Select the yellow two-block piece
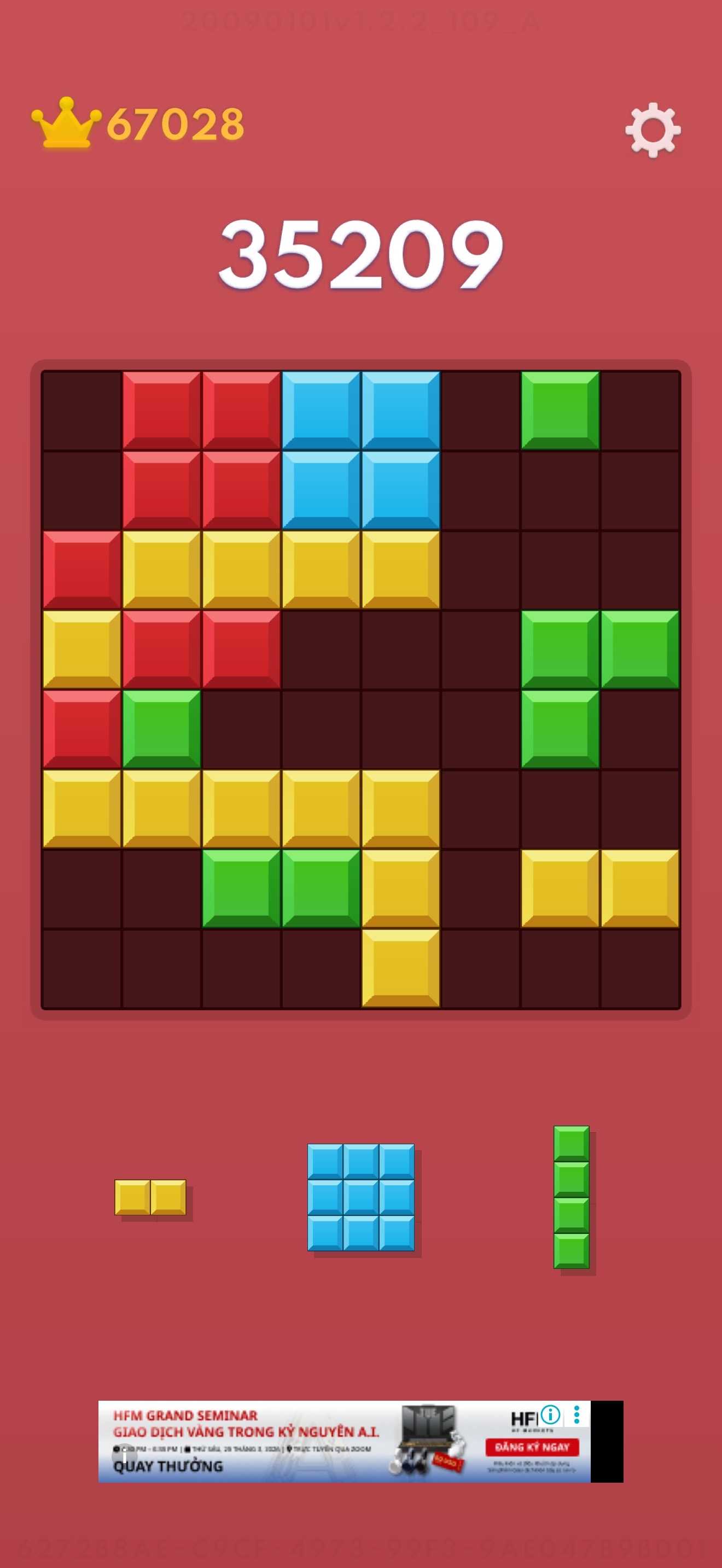722x1568 pixels. [150, 1197]
